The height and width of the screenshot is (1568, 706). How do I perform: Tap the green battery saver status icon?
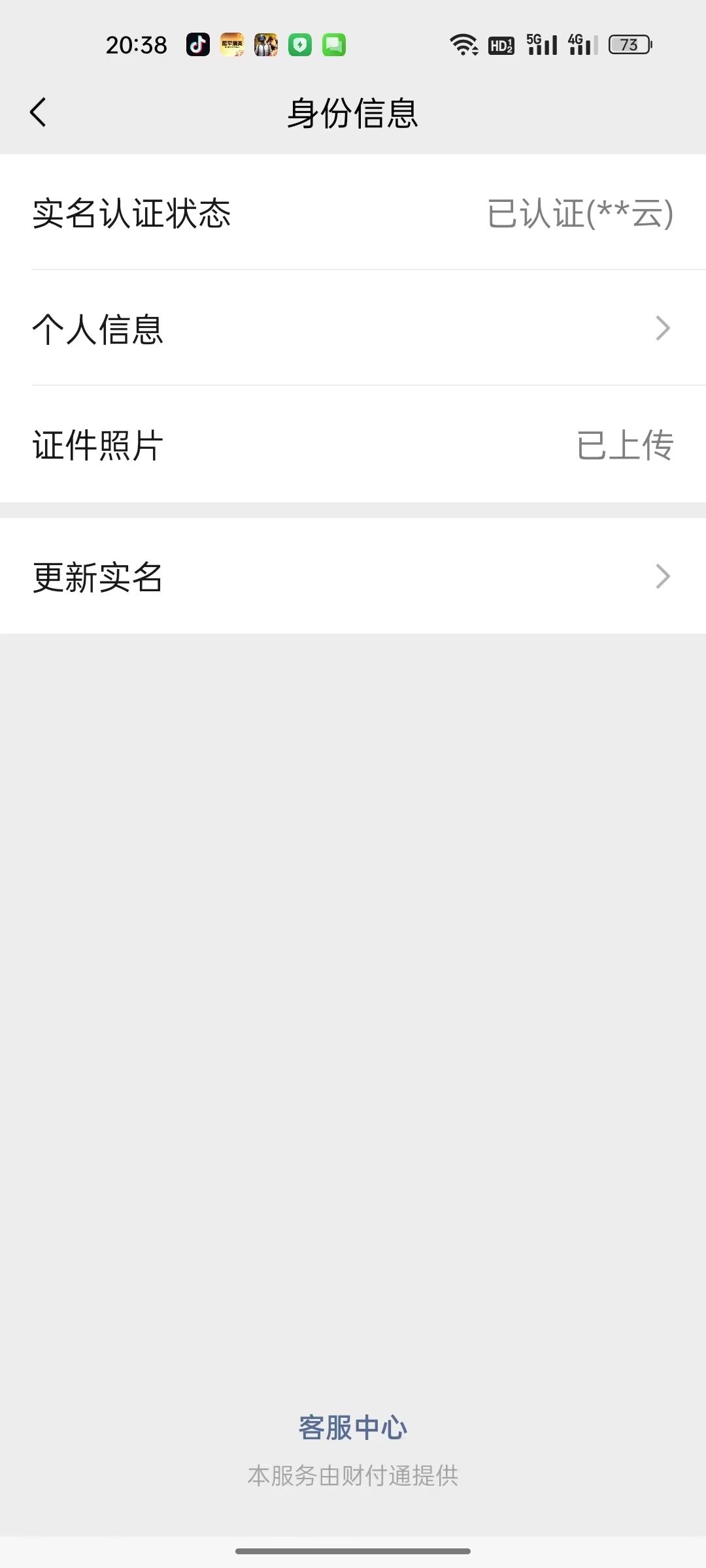point(299,44)
